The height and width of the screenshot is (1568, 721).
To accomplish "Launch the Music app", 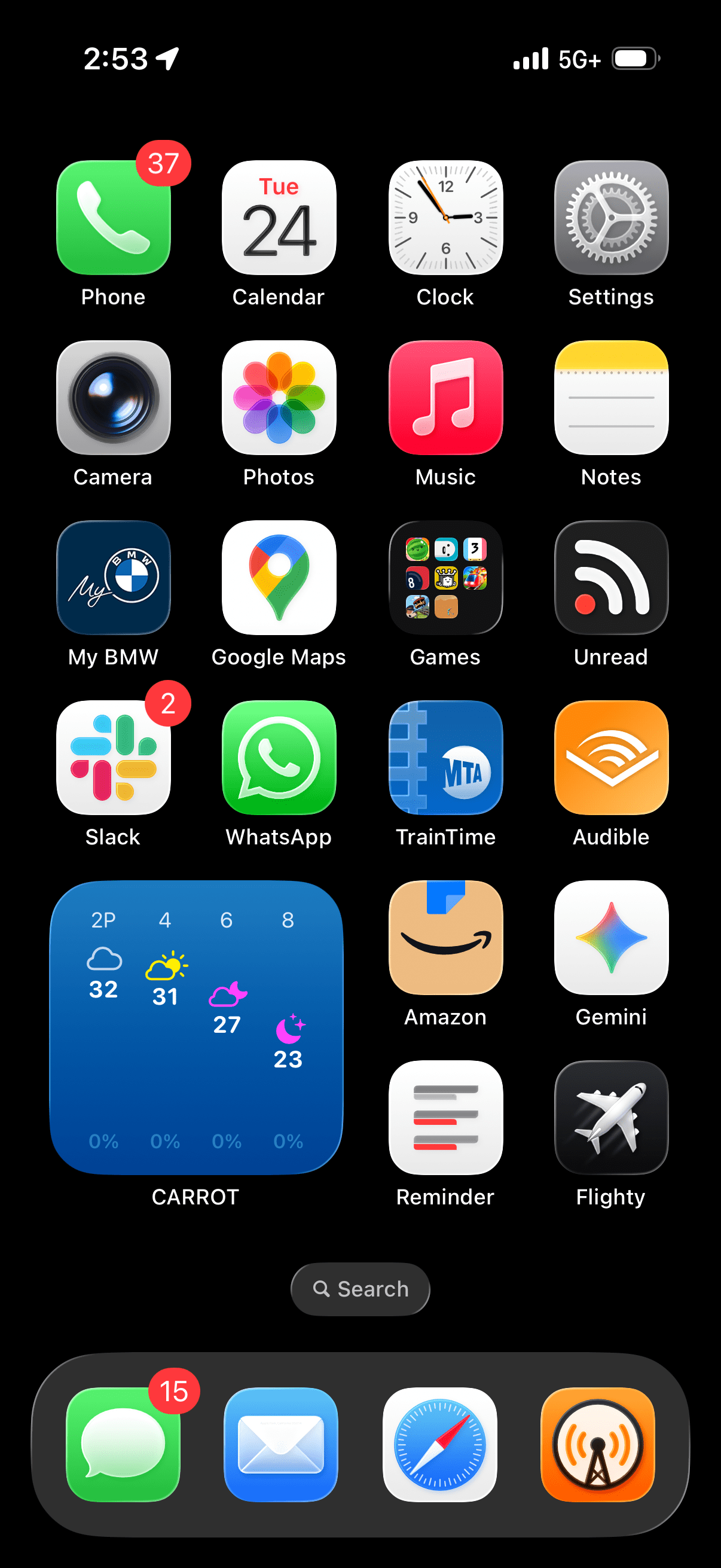I will (445, 398).
